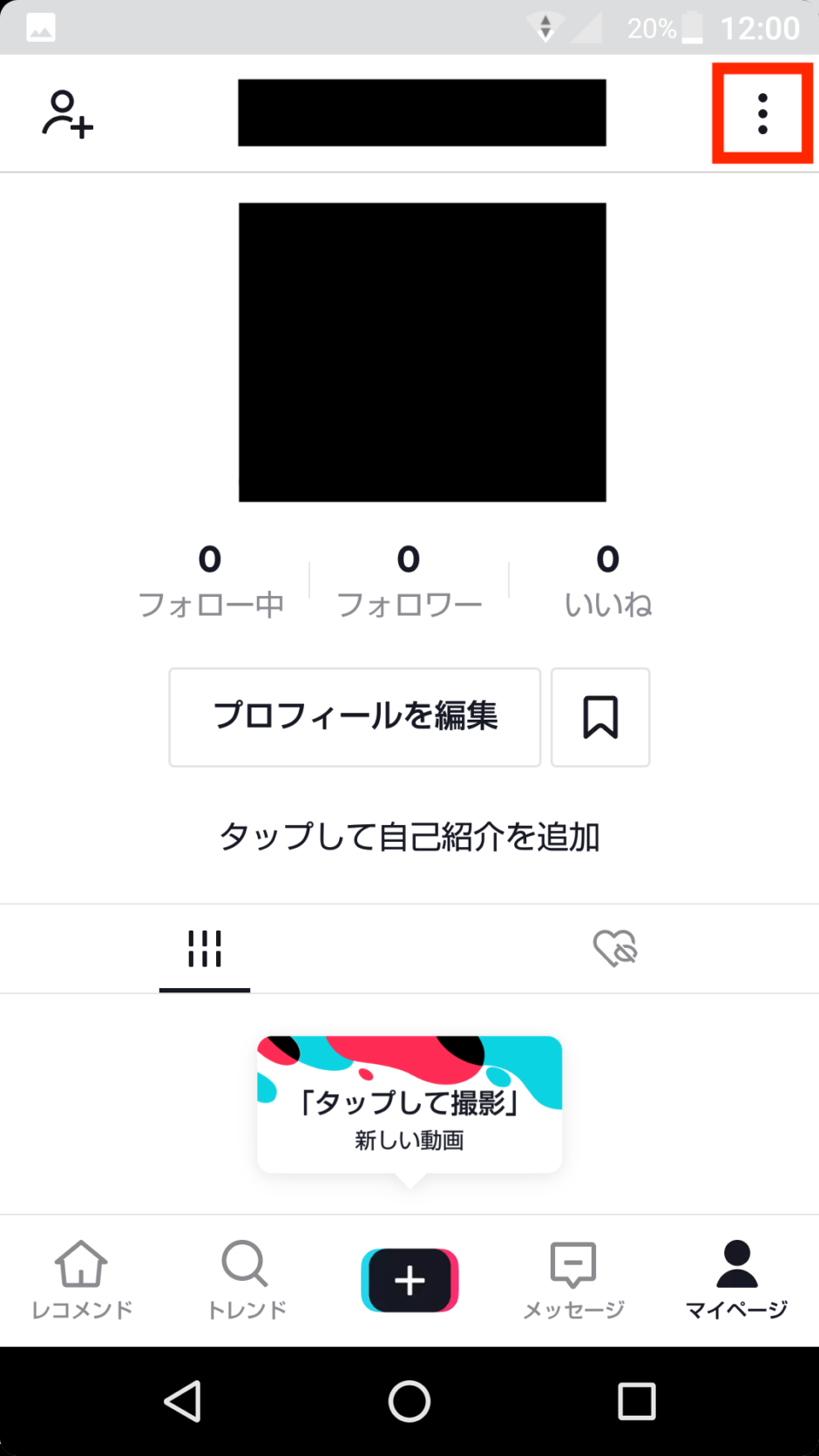The width and height of the screenshot is (819, 1456).
Task: Tap the system back button
Action: coord(183,1401)
